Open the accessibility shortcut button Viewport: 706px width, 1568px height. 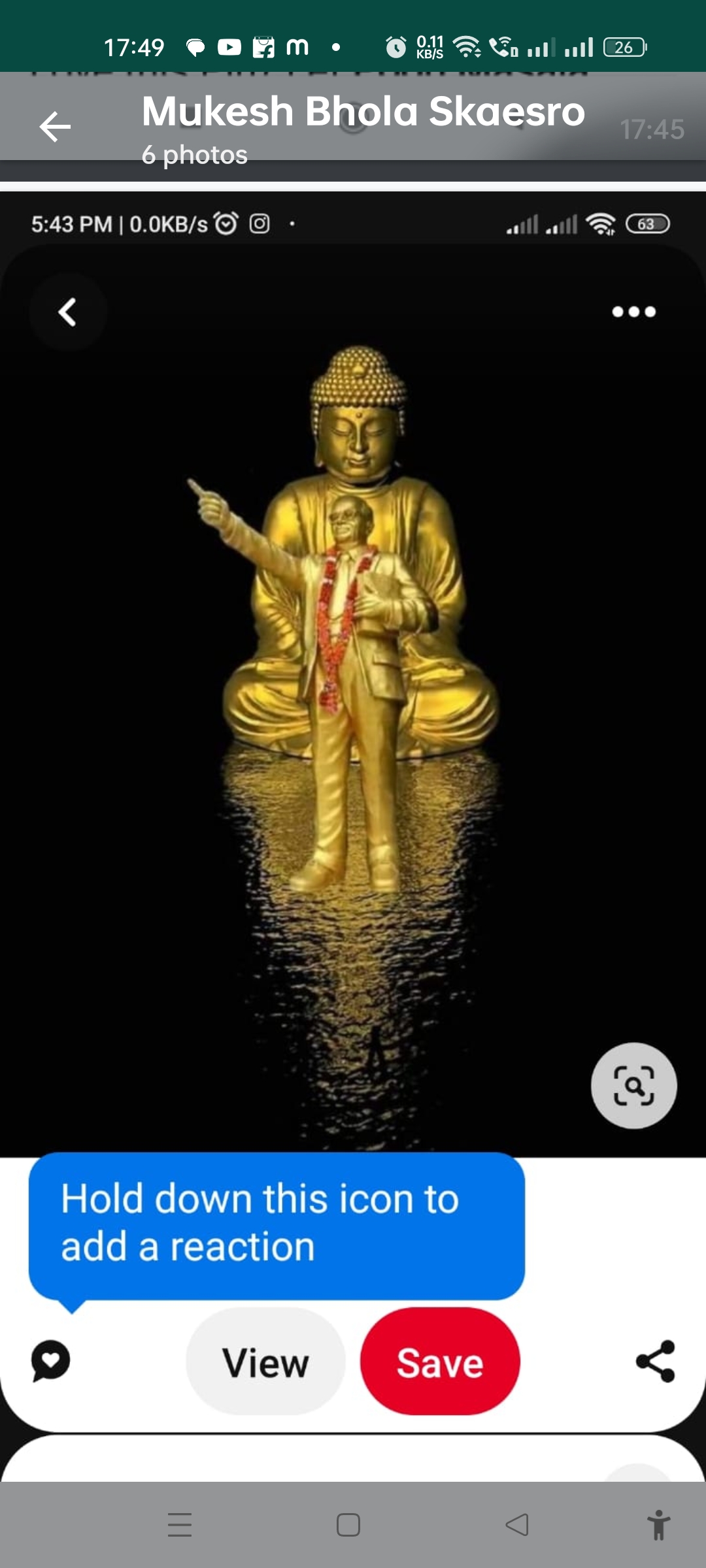coord(658,1525)
